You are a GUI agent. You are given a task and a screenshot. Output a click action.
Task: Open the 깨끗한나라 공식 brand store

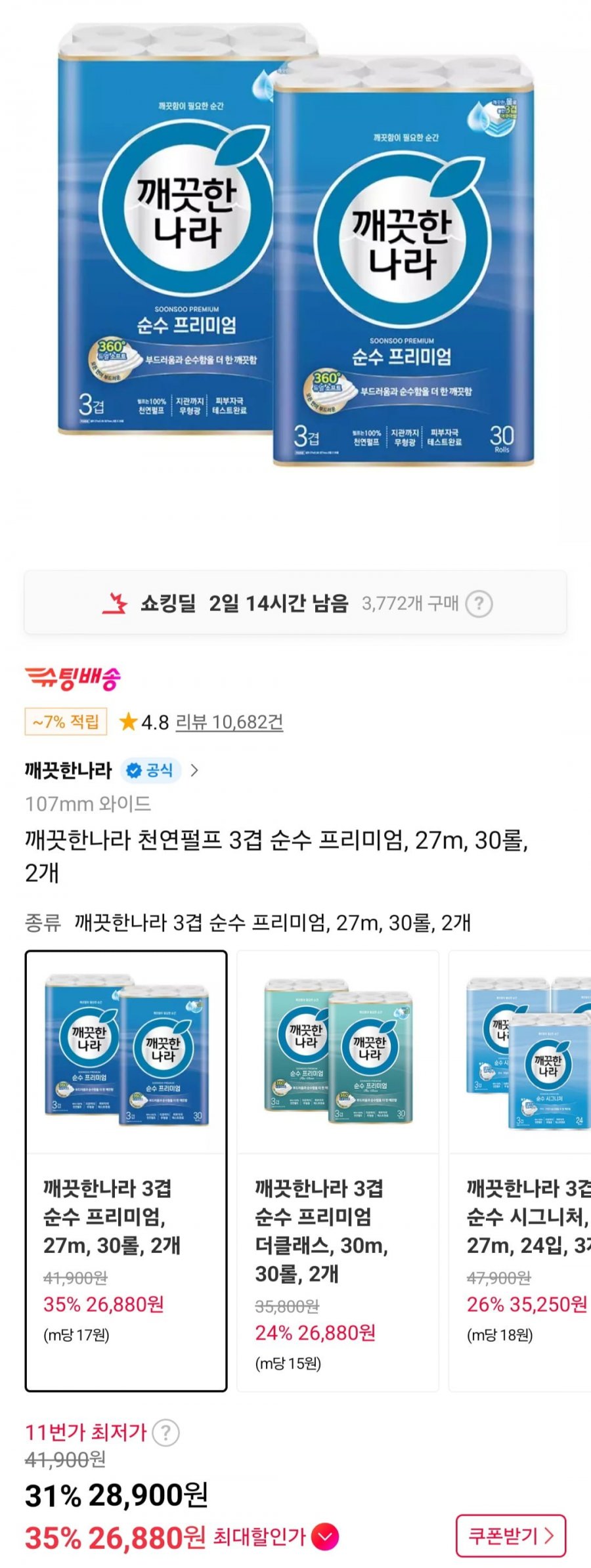112,770
